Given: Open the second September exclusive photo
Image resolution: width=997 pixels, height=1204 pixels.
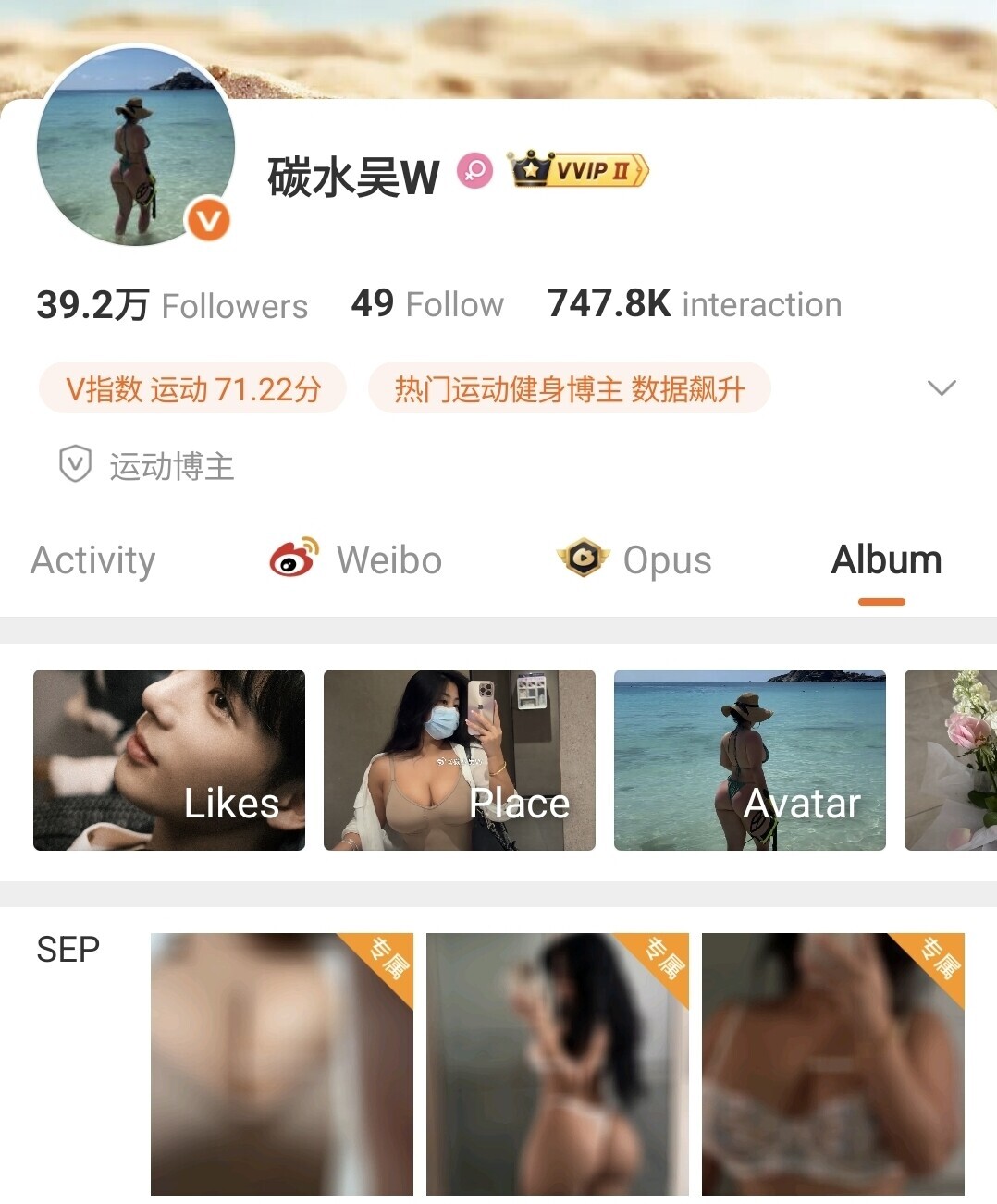Looking at the screenshot, I should tap(558, 1063).
